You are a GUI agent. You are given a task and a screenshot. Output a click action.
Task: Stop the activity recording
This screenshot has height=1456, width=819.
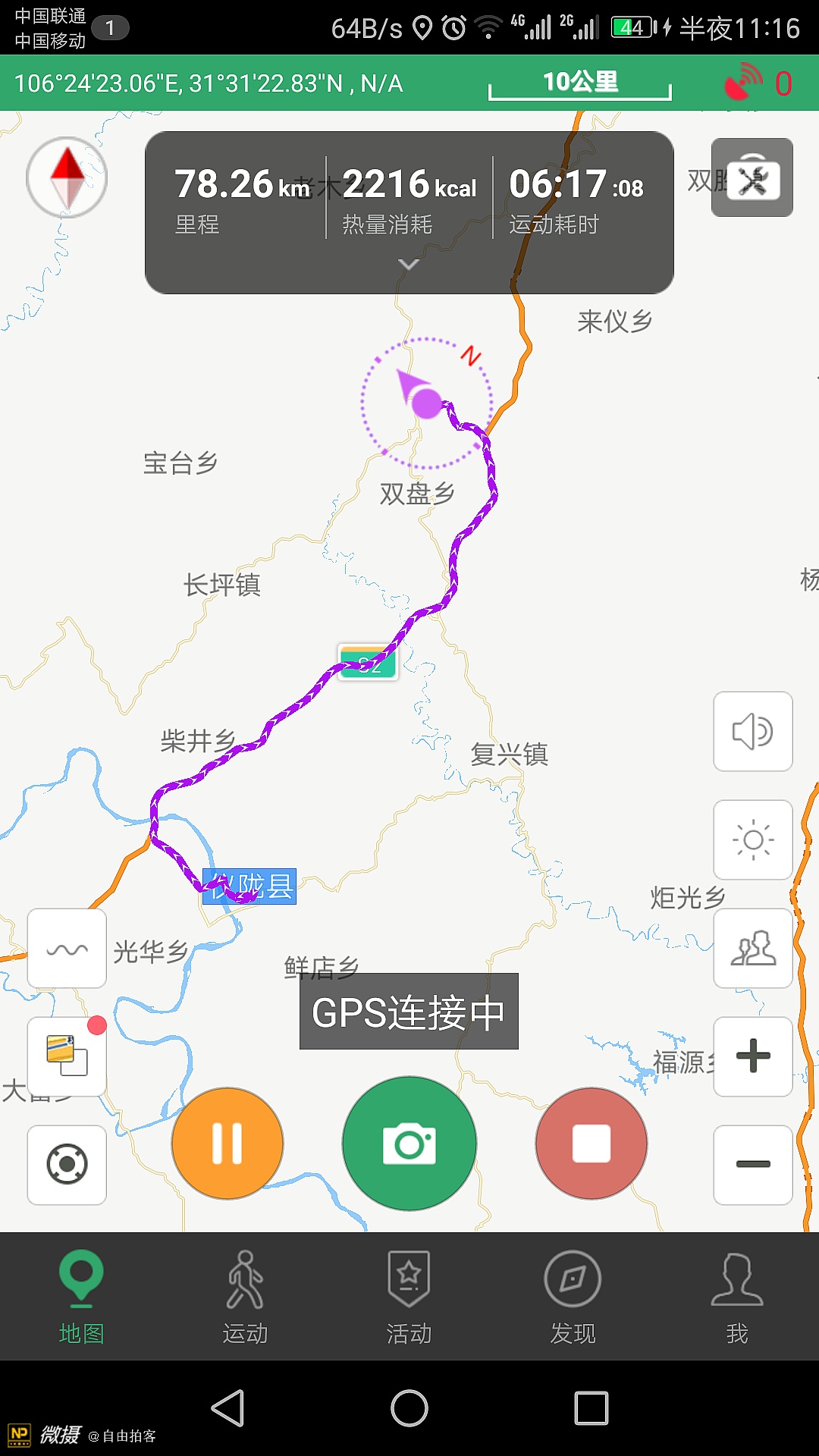click(x=591, y=1144)
